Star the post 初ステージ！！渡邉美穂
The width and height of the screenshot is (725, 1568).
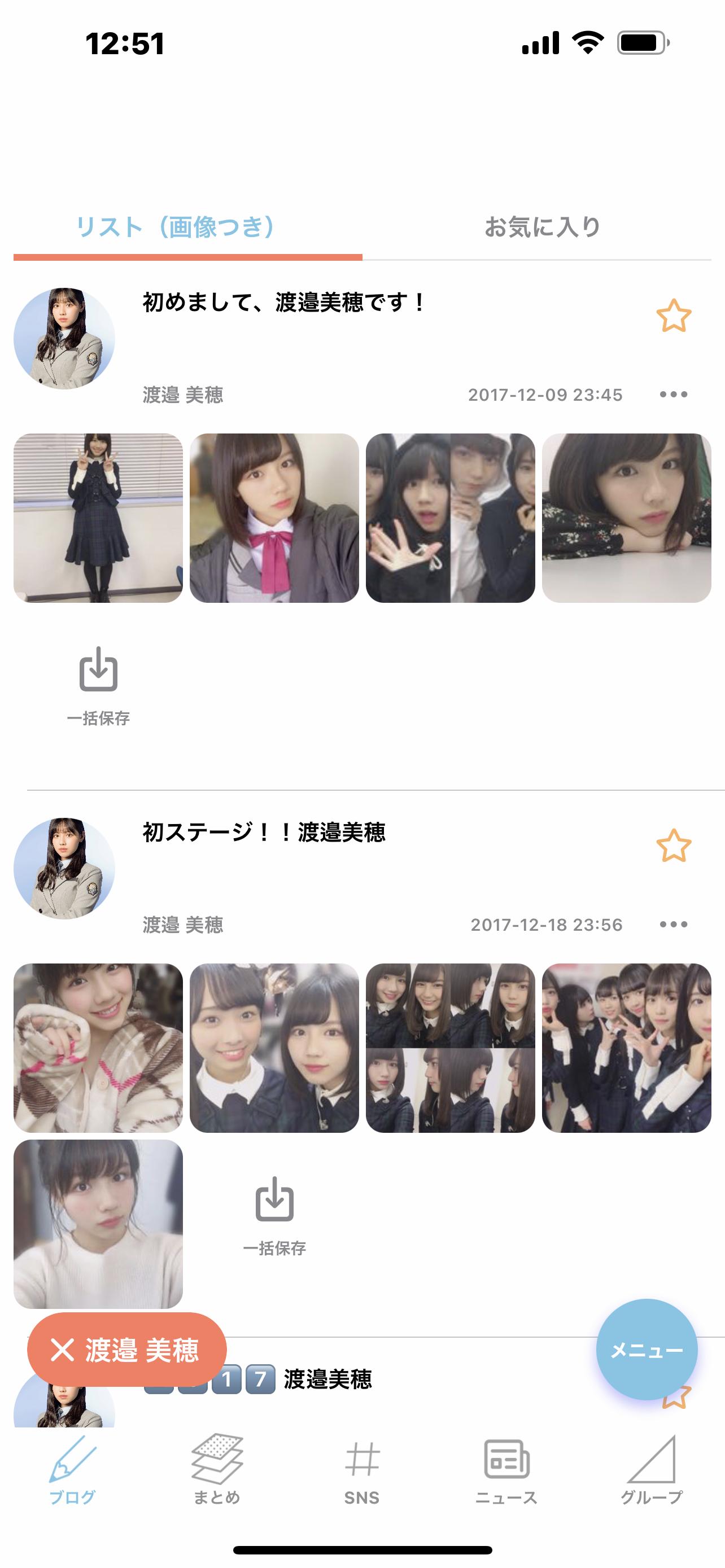click(673, 845)
